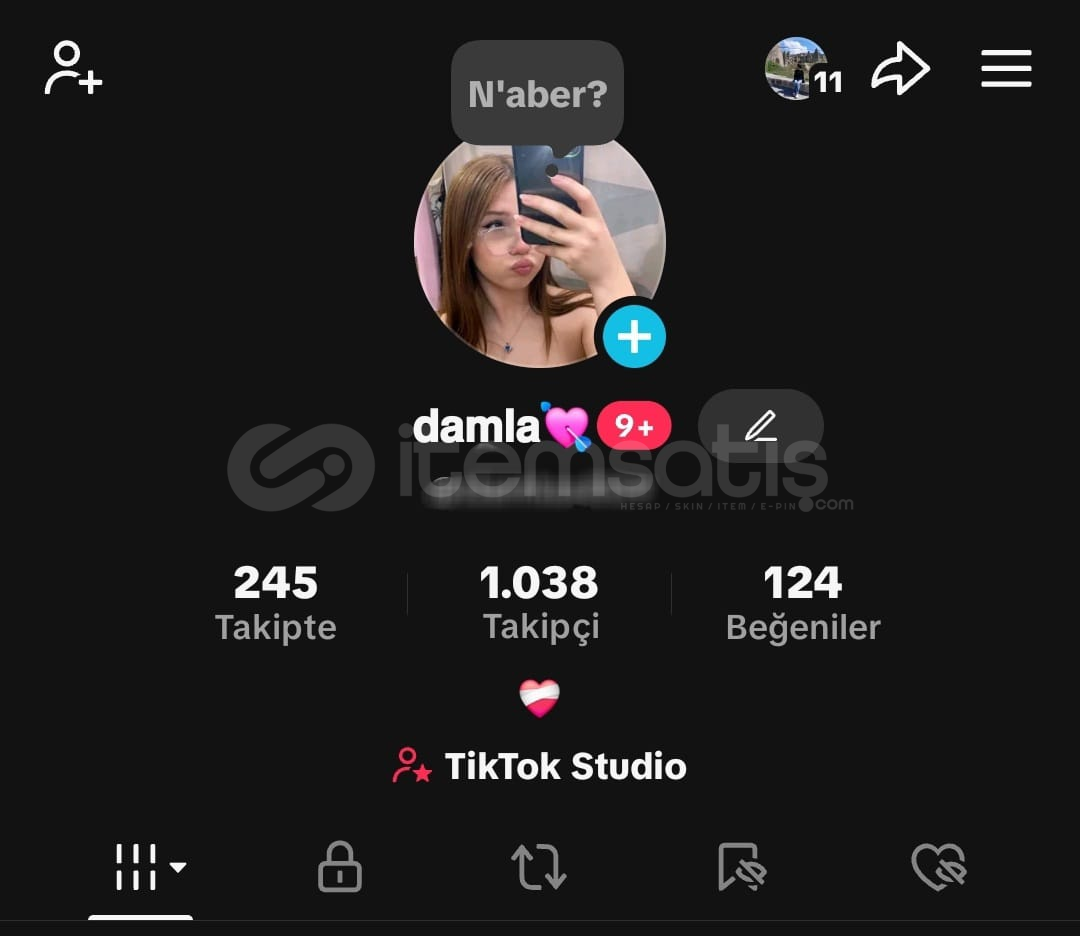
Task: Switch to the liked videos heart tab
Action: (938, 867)
